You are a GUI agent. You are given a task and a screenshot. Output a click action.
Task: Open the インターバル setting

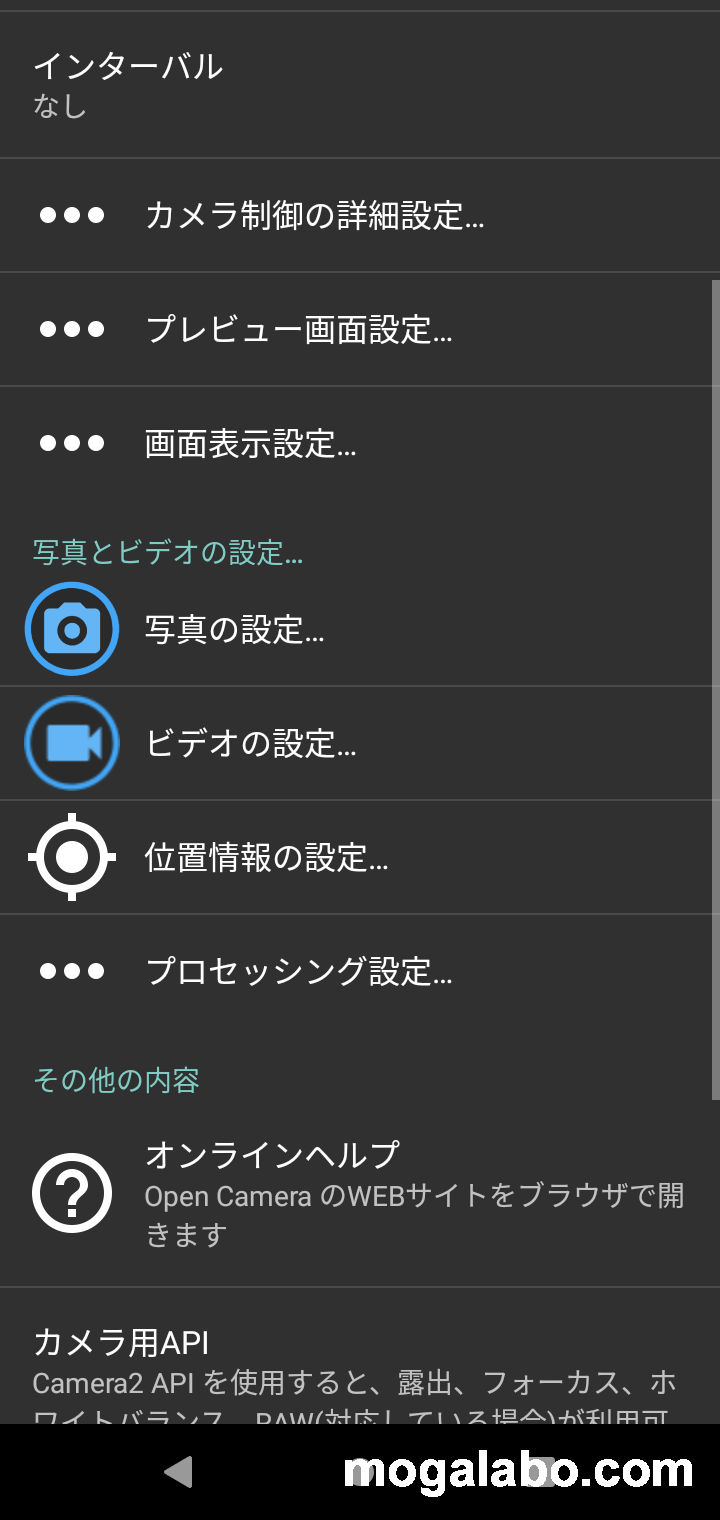click(x=360, y=85)
